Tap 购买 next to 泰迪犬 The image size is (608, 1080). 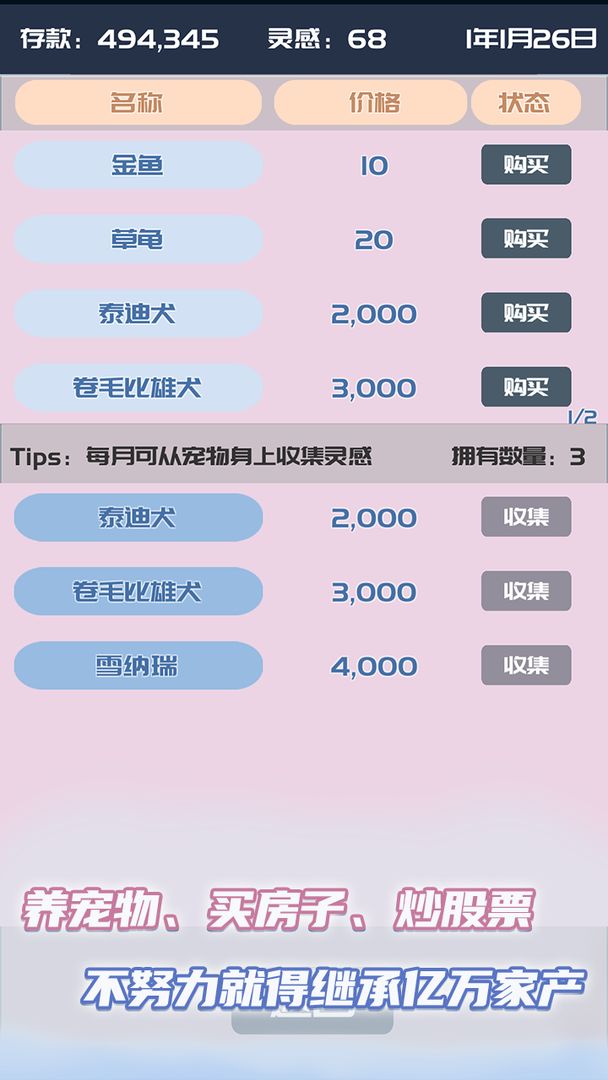[526, 313]
